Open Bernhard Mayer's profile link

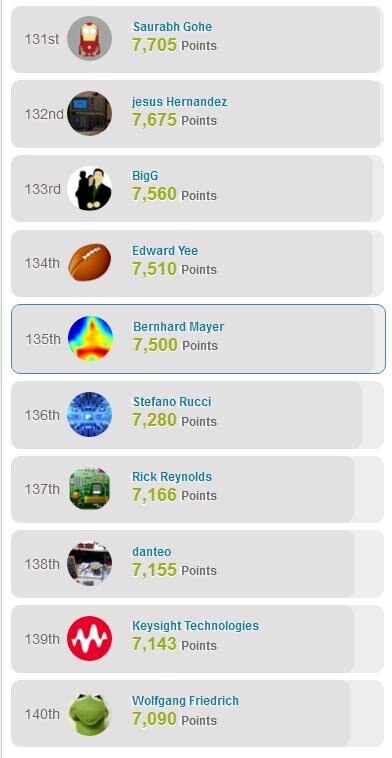click(x=178, y=327)
